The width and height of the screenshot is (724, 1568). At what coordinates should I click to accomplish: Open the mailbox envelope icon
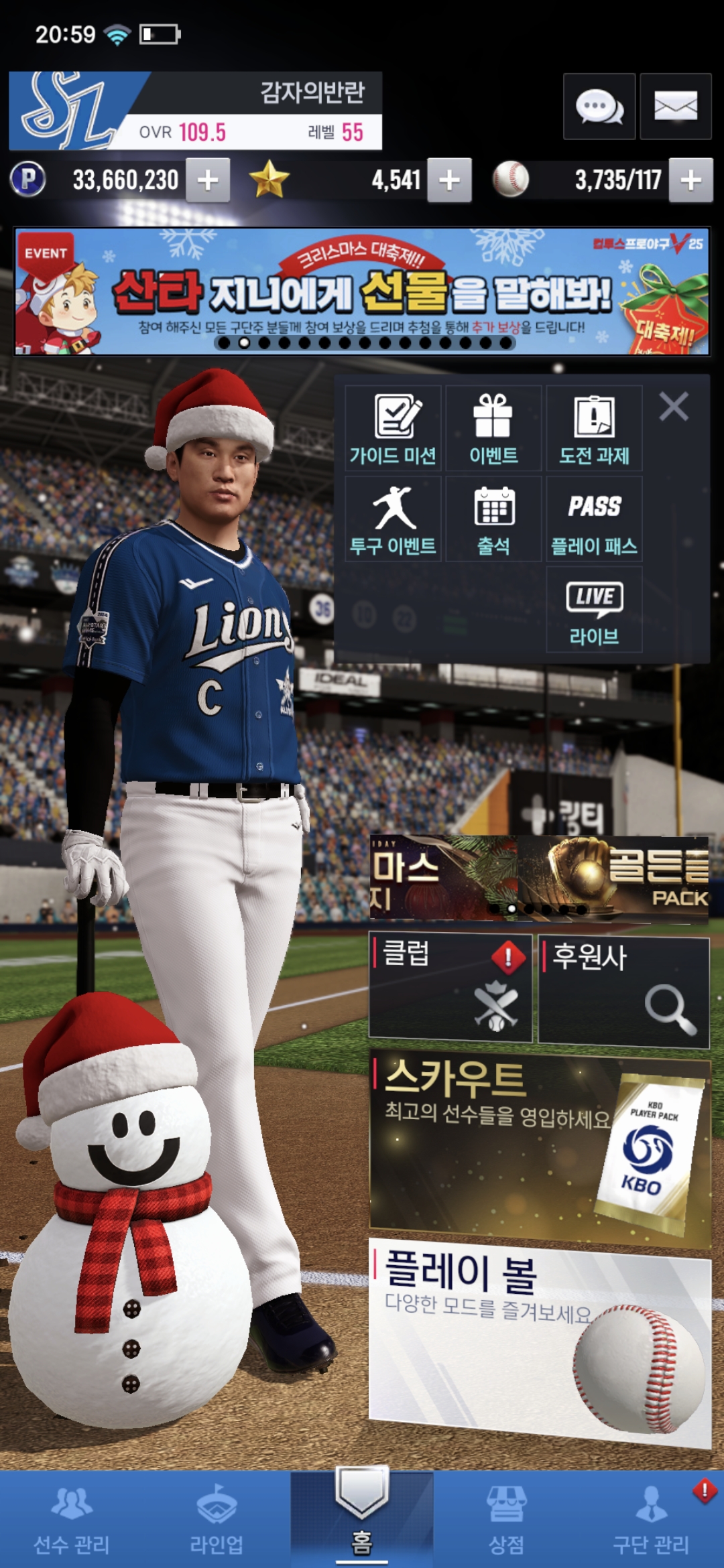coord(675,107)
